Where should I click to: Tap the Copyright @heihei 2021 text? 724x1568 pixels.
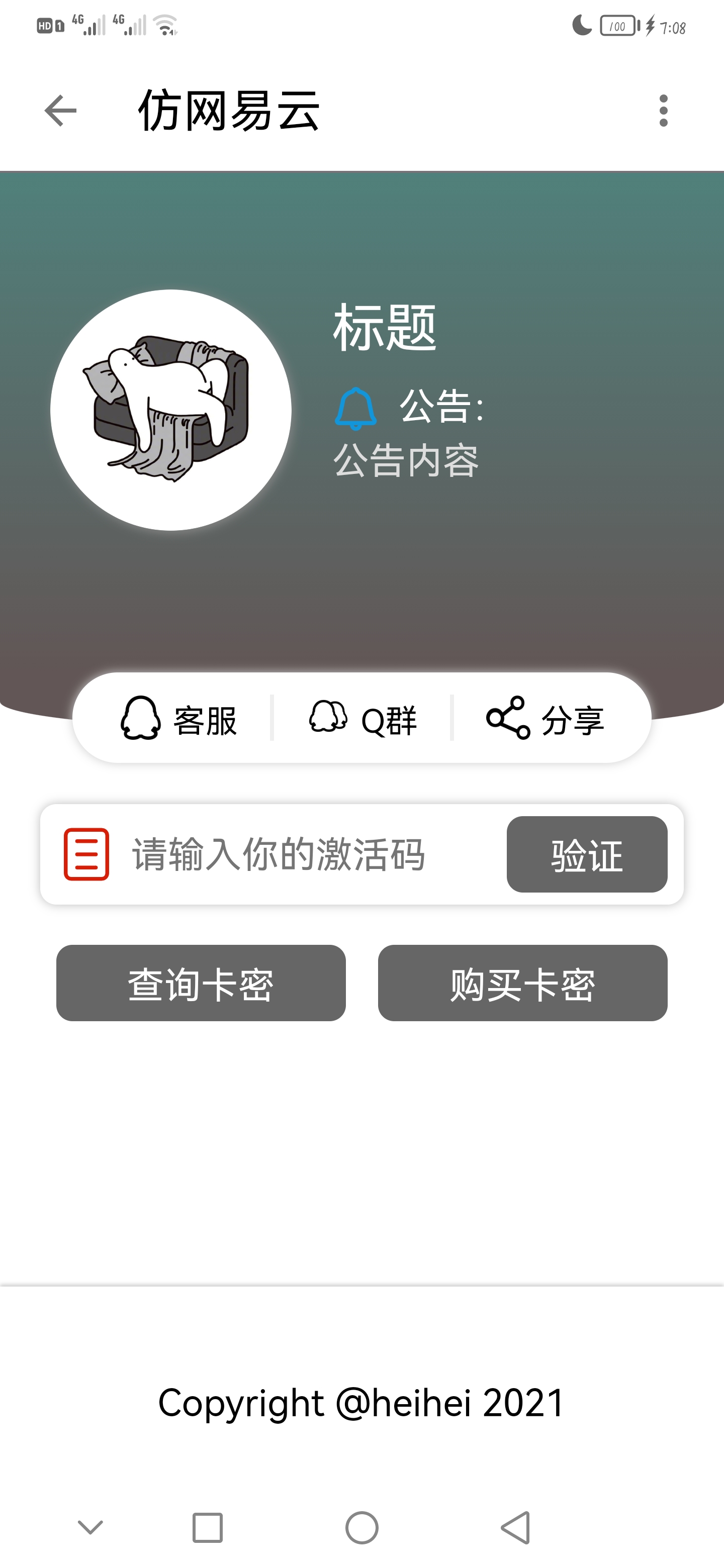[x=361, y=1404]
